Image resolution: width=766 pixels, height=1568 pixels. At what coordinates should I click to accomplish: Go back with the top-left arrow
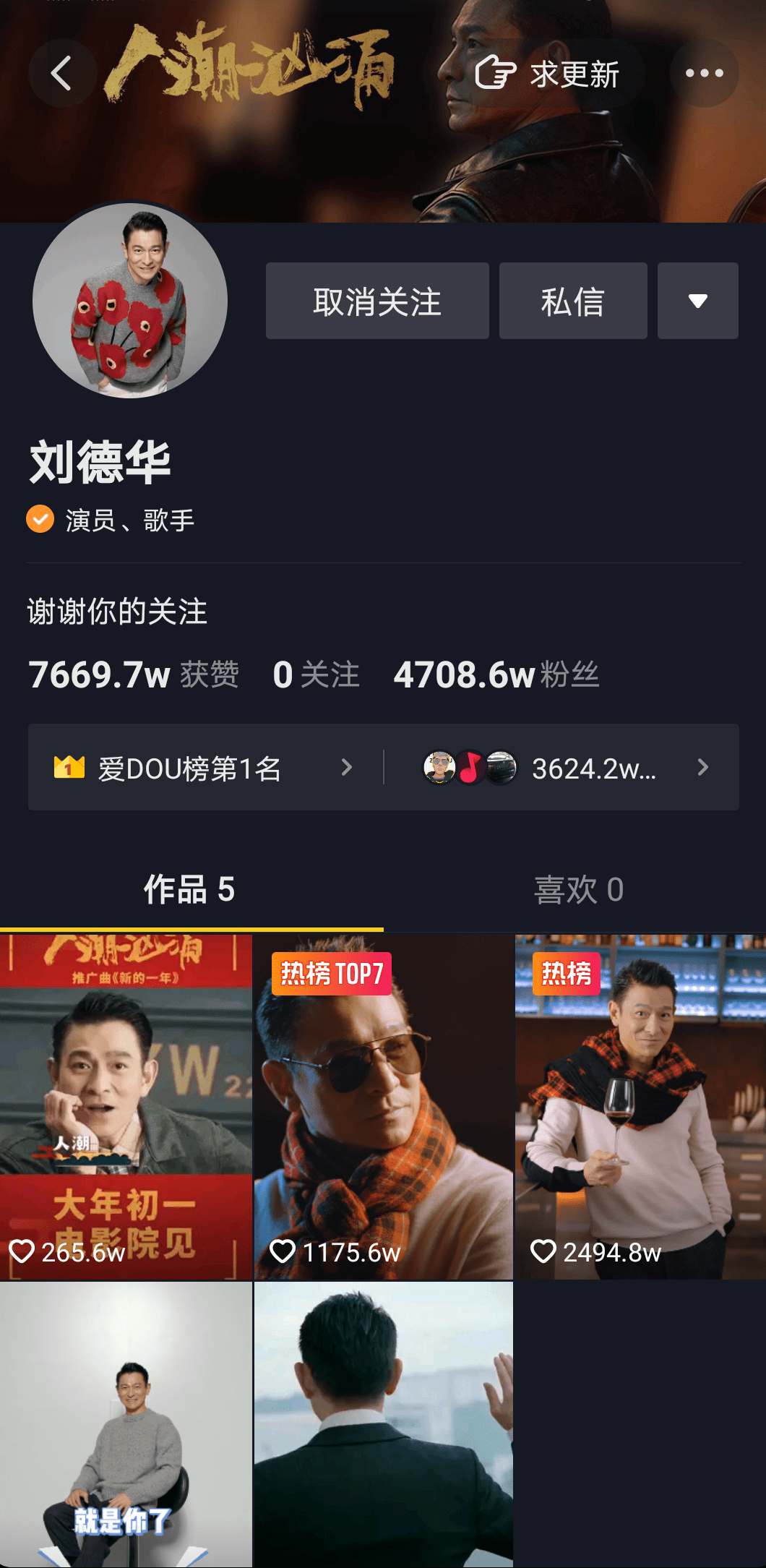(62, 73)
